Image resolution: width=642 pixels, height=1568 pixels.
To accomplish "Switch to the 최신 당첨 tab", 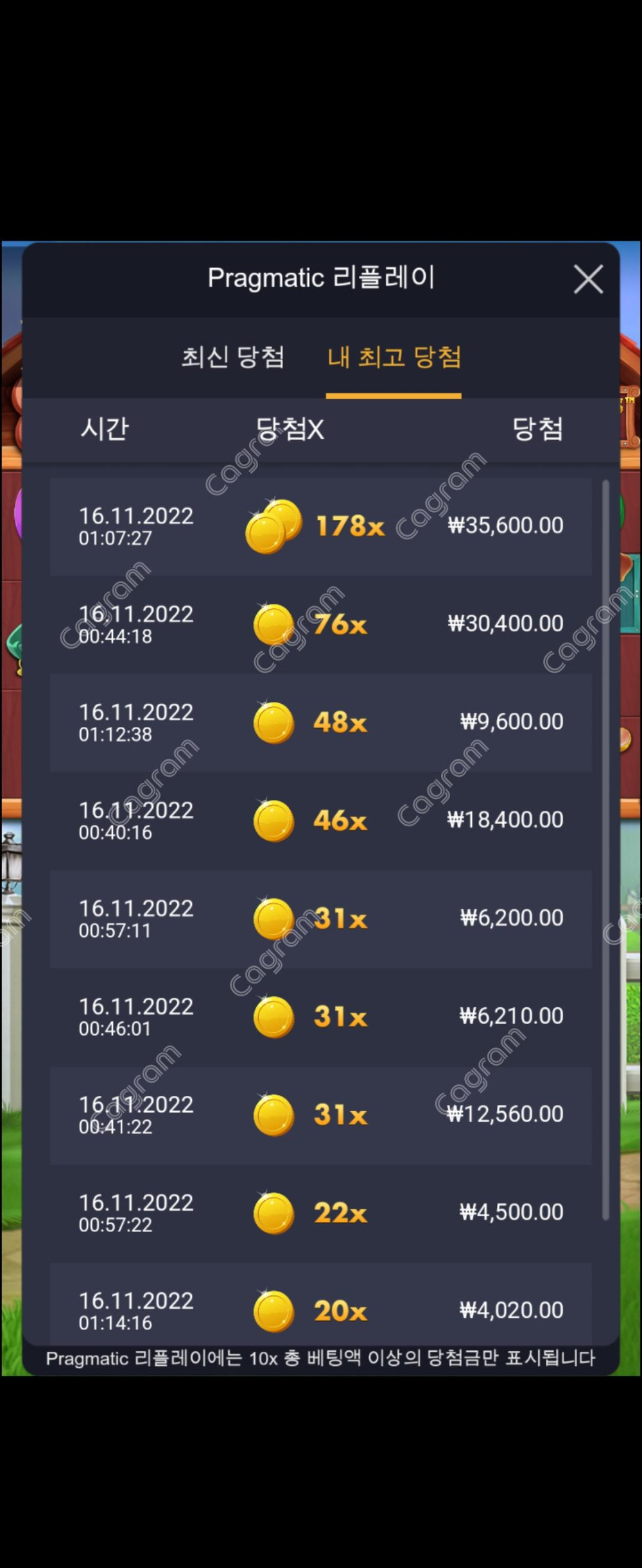I will 232,357.
